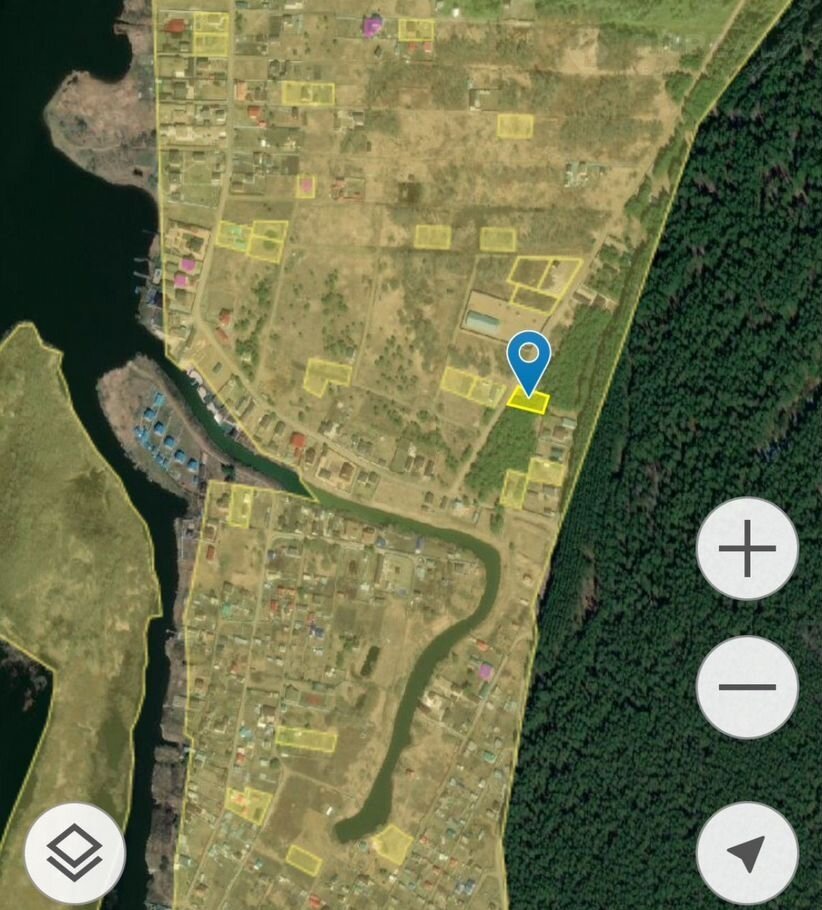Open the map layers selector
Viewport: 822px width, 910px height.
75,853
